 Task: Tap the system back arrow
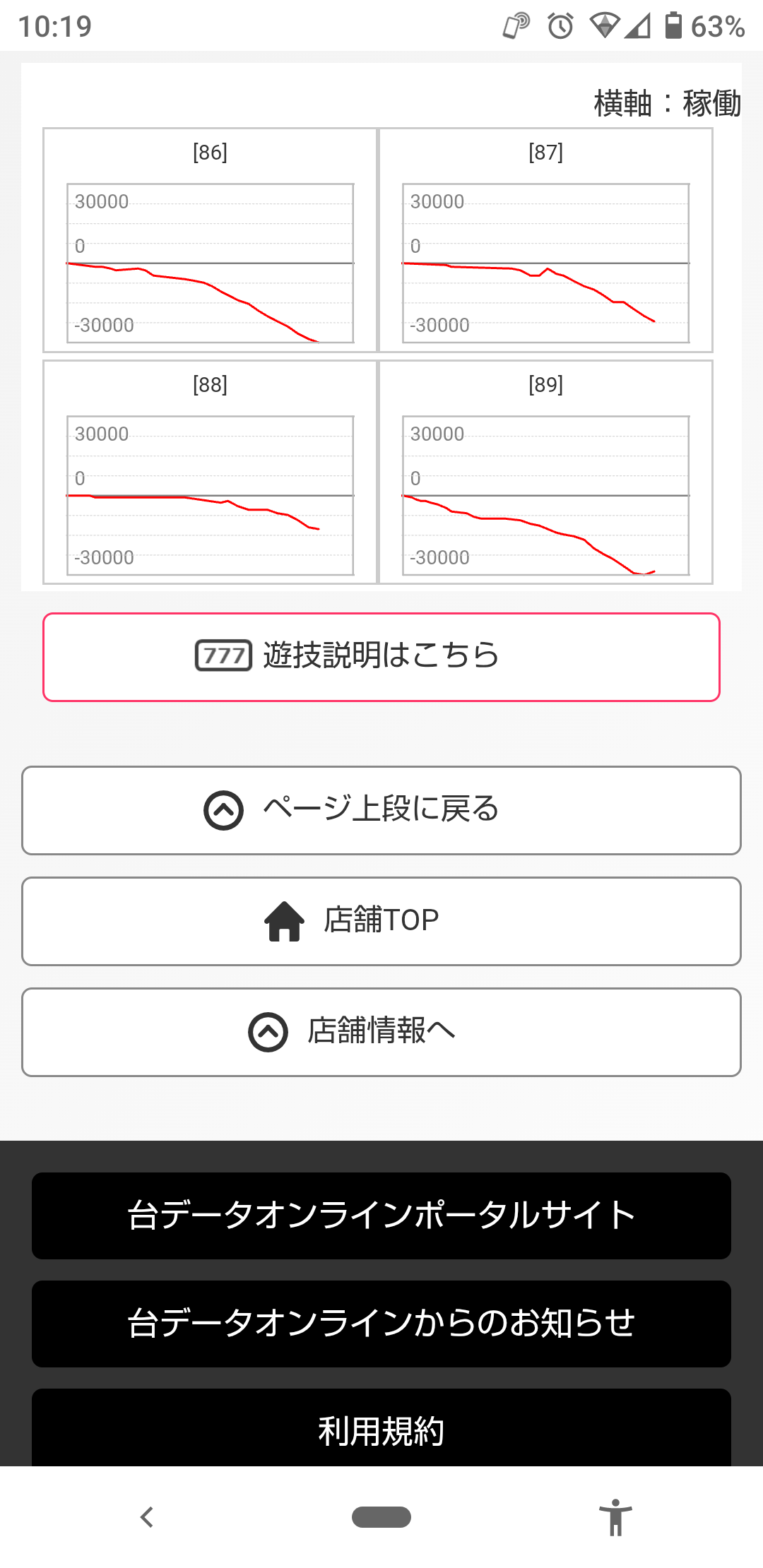pyautogui.click(x=147, y=1516)
